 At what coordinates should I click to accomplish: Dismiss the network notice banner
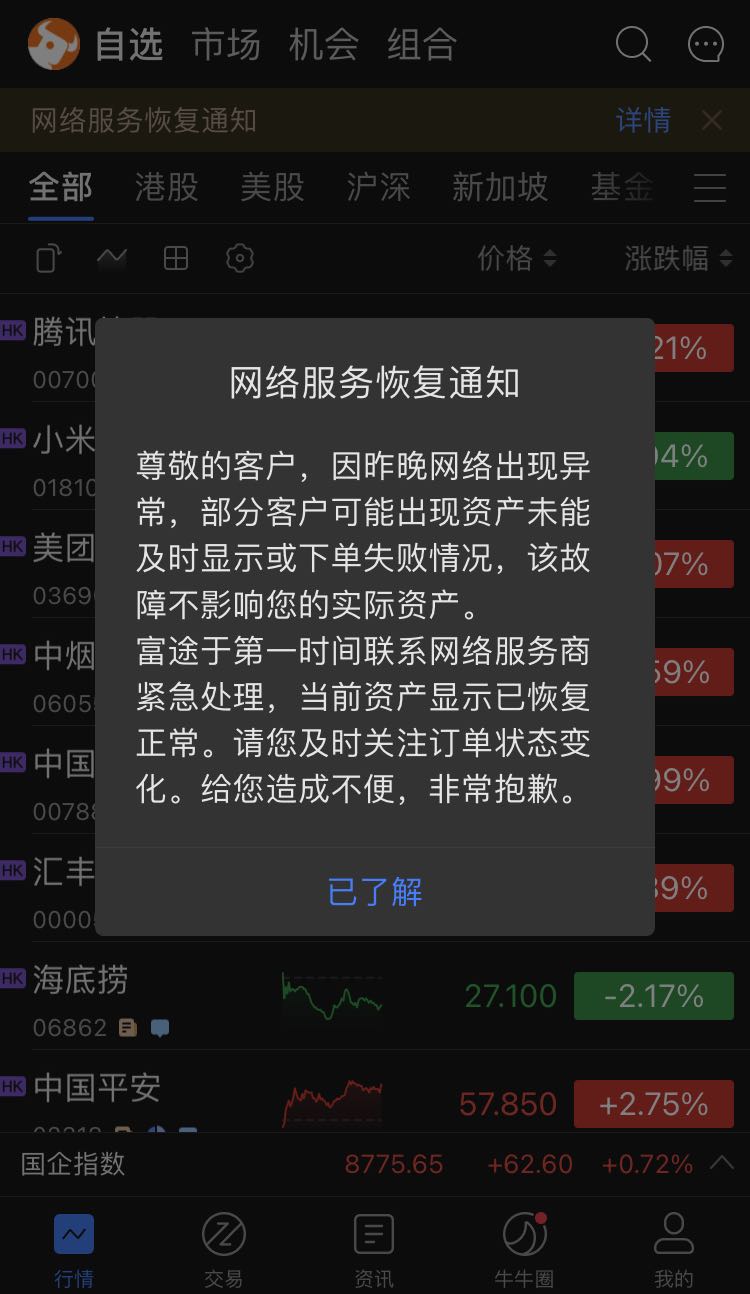pyautogui.click(x=712, y=121)
